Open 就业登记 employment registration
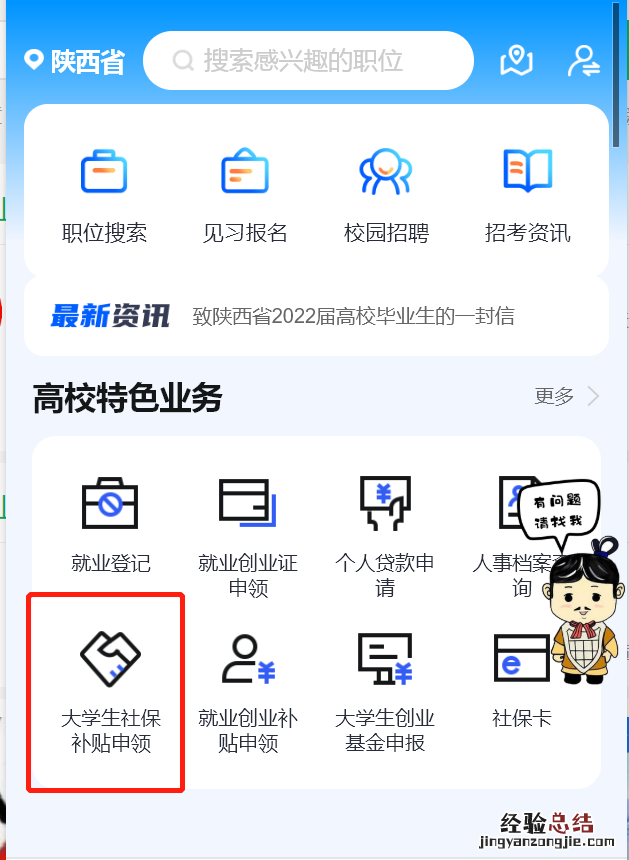This screenshot has width=629, height=860. point(110,524)
